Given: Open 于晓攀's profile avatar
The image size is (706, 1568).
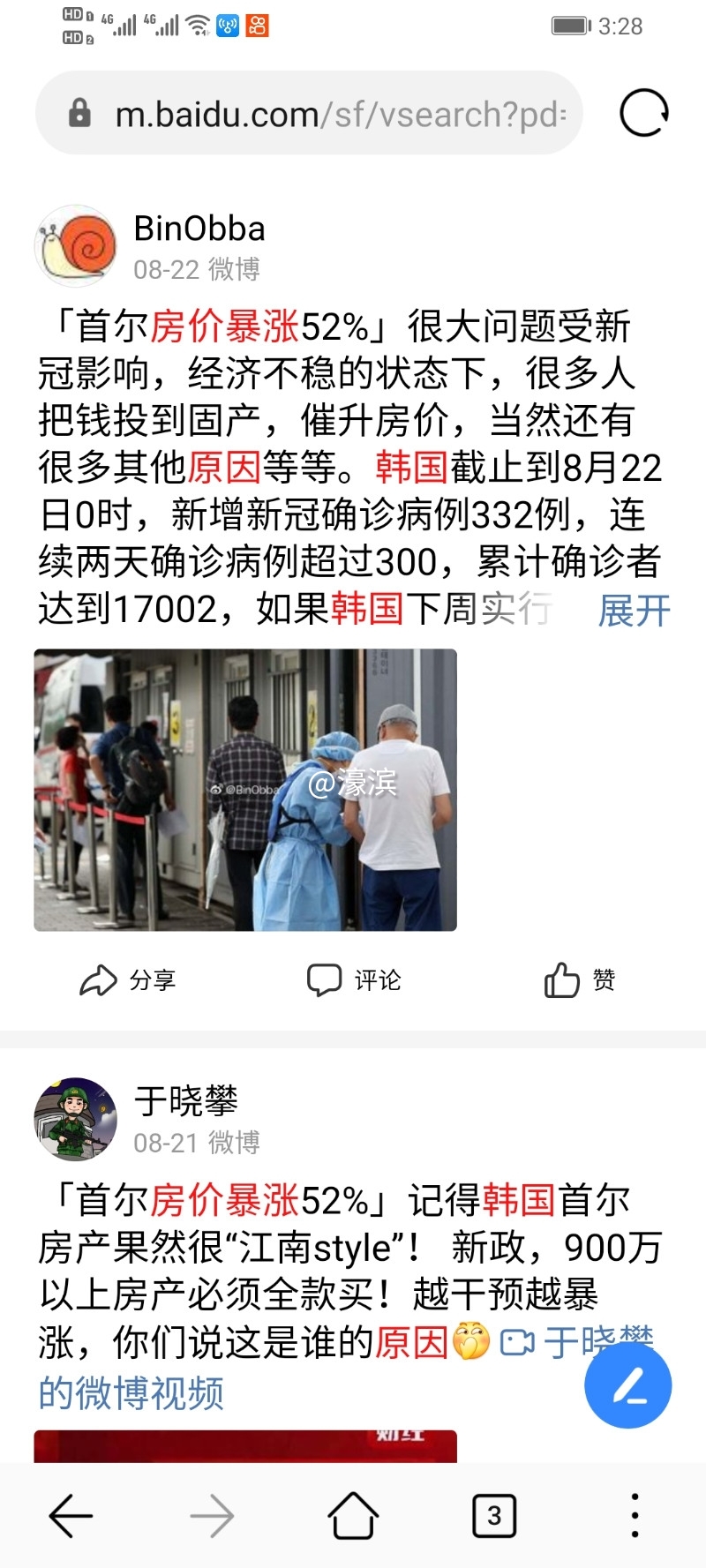Looking at the screenshot, I should point(76,1119).
